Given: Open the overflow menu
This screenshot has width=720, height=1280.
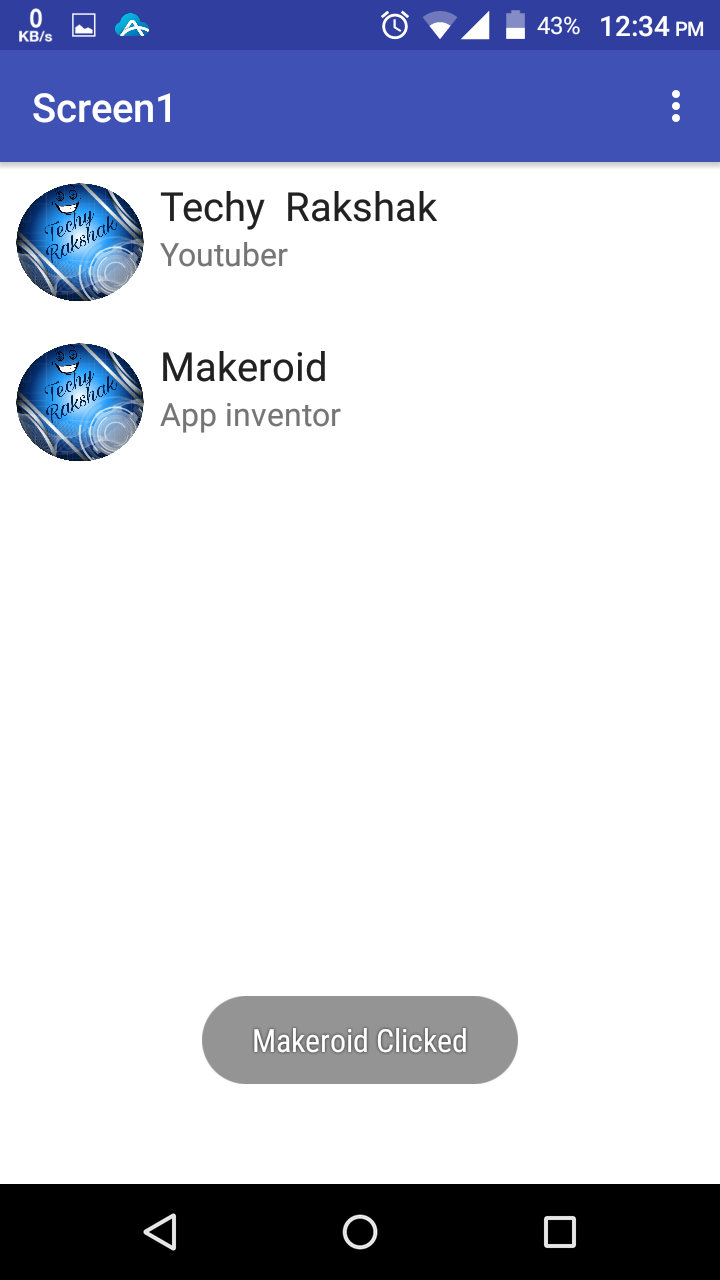Looking at the screenshot, I should [676, 106].
